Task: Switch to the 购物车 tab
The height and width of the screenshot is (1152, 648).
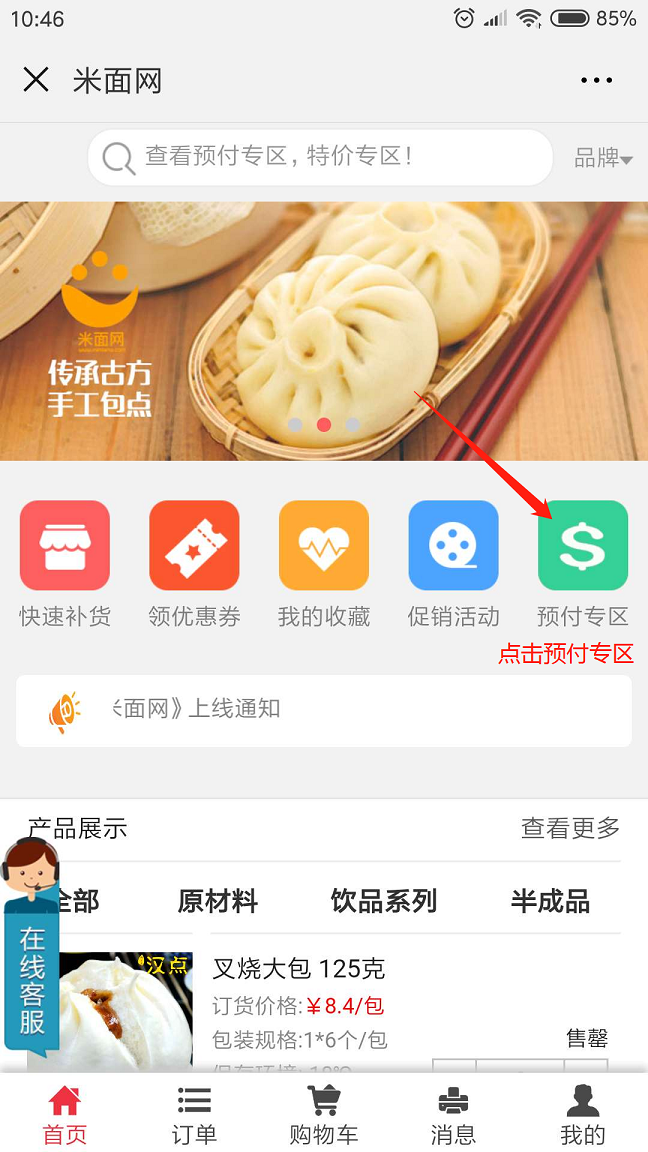Action: (324, 1115)
